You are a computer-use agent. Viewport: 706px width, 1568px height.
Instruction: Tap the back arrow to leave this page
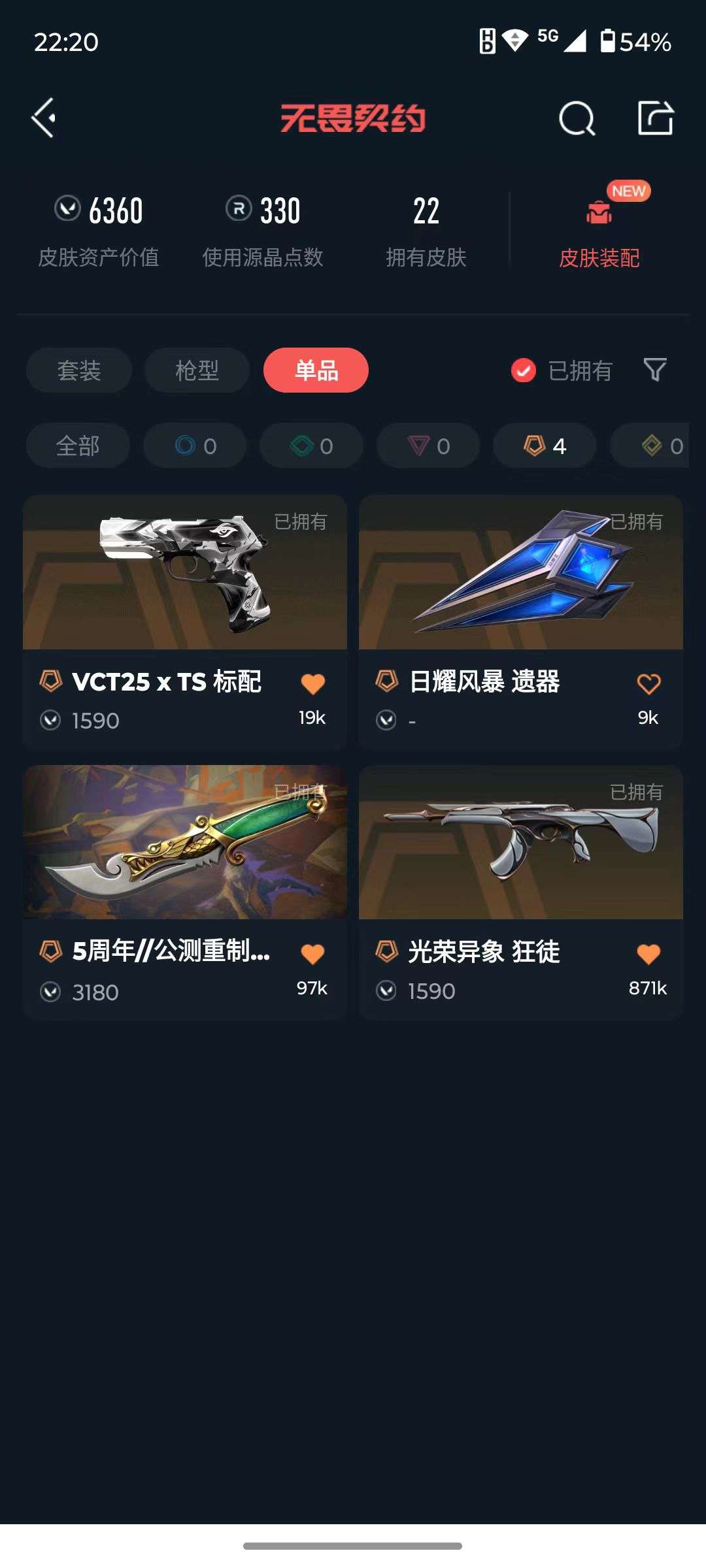[x=43, y=119]
